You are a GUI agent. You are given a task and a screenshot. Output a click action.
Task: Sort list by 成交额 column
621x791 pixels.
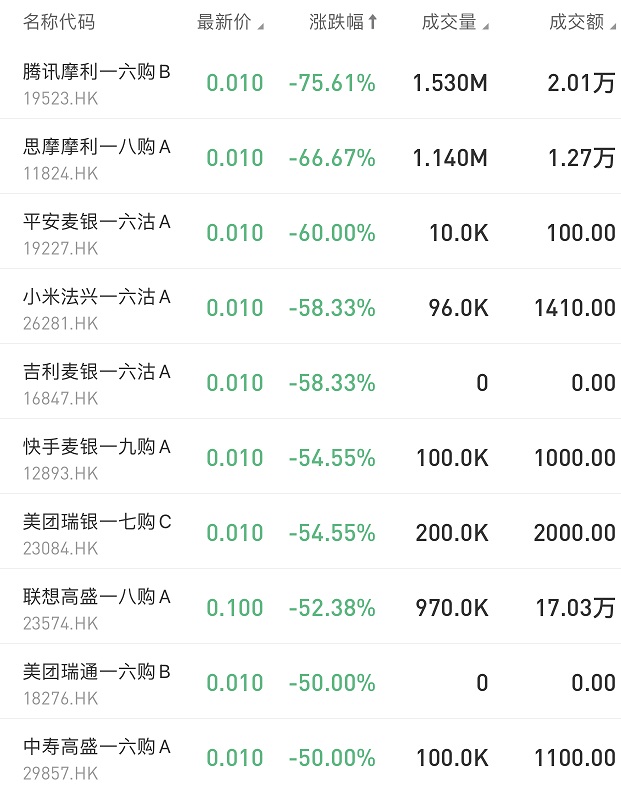click(x=582, y=22)
